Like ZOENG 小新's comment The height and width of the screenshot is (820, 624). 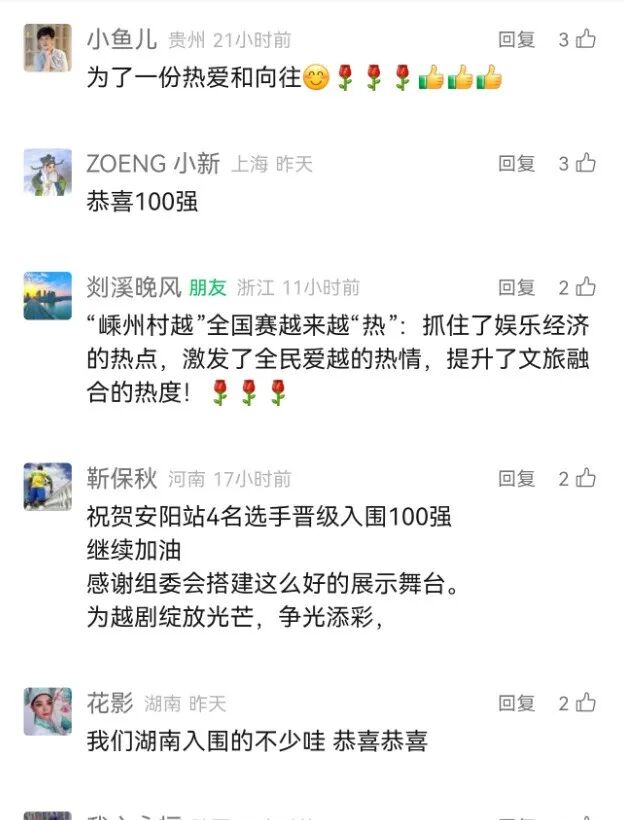(586, 164)
